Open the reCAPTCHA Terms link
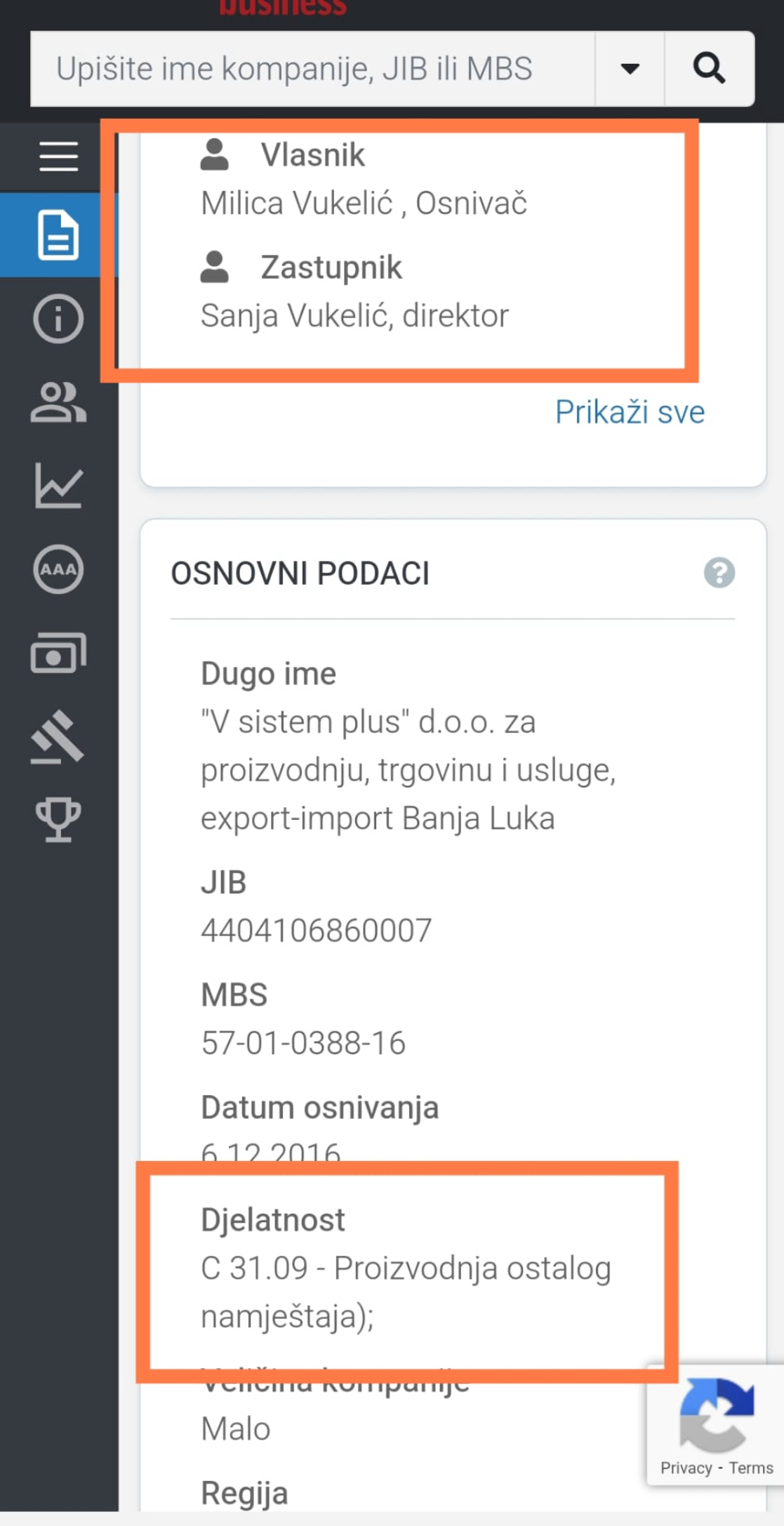This screenshot has width=784, height=1526. tap(751, 1468)
